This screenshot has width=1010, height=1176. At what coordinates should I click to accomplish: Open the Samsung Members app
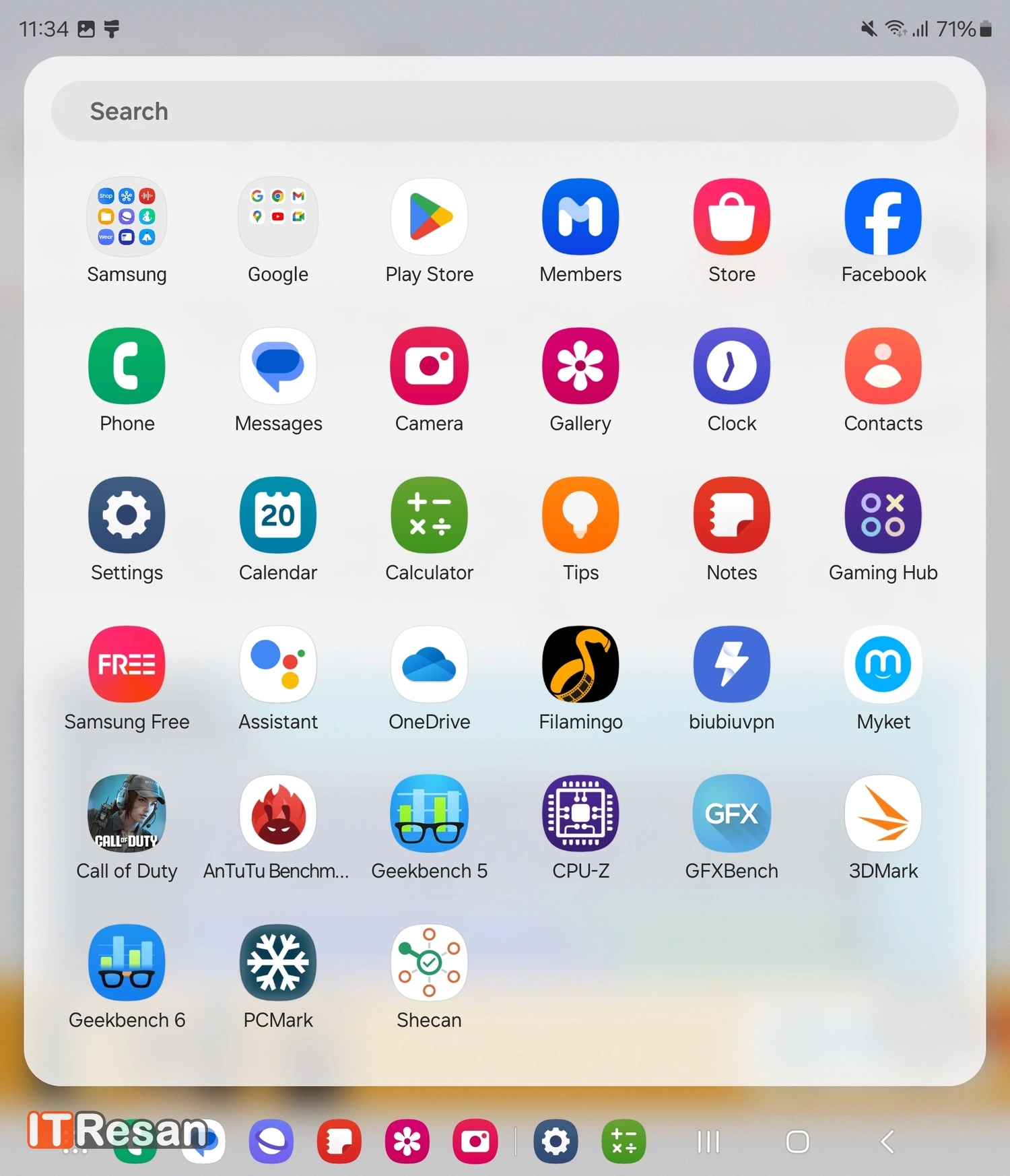[580, 217]
